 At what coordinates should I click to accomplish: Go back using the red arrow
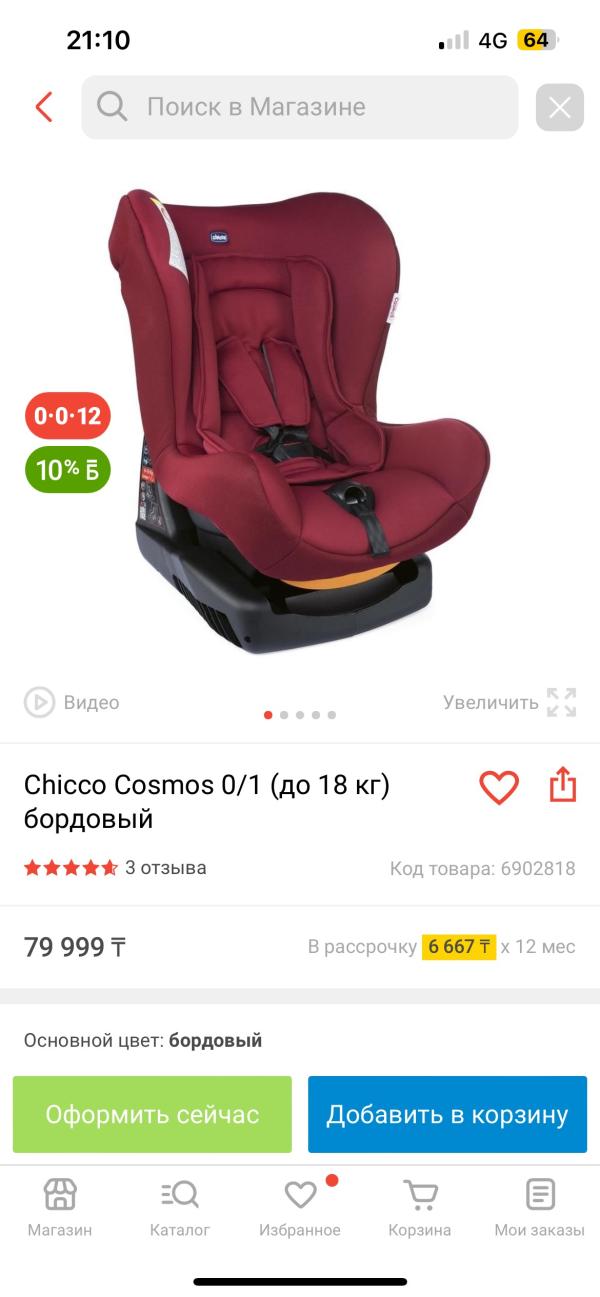pyautogui.click(x=43, y=107)
